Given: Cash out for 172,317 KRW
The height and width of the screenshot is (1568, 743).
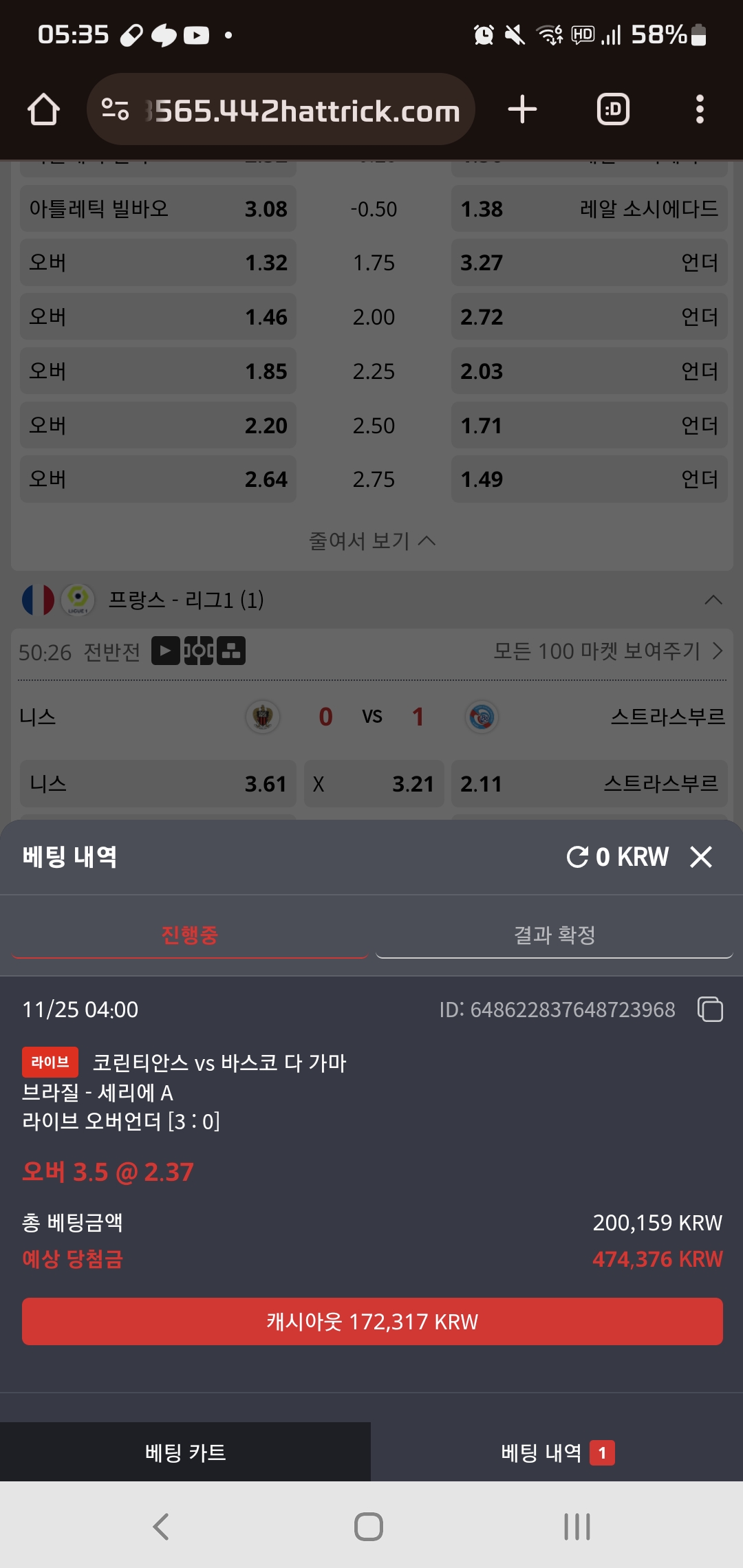Looking at the screenshot, I should click(372, 1321).
